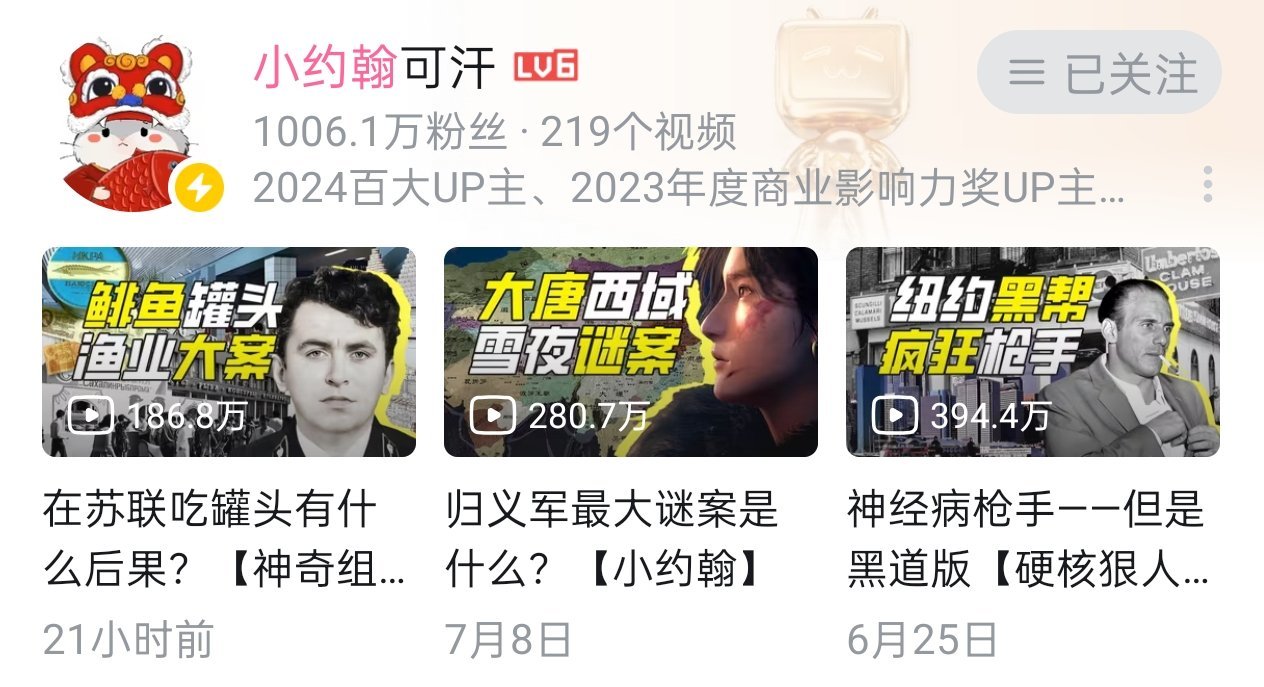This screenshot has width=1264, height=687.
Task: Play the 大唐西域雪夜谜案 video
Action: coord(631,352)
